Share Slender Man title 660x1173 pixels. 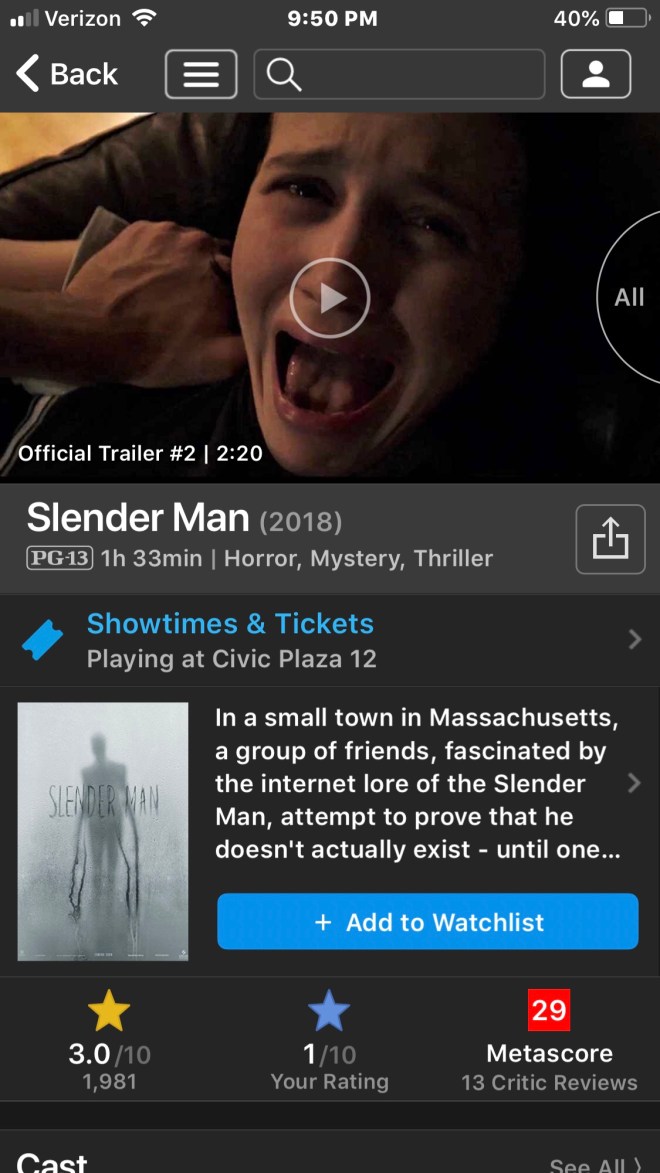click(610, 540)
